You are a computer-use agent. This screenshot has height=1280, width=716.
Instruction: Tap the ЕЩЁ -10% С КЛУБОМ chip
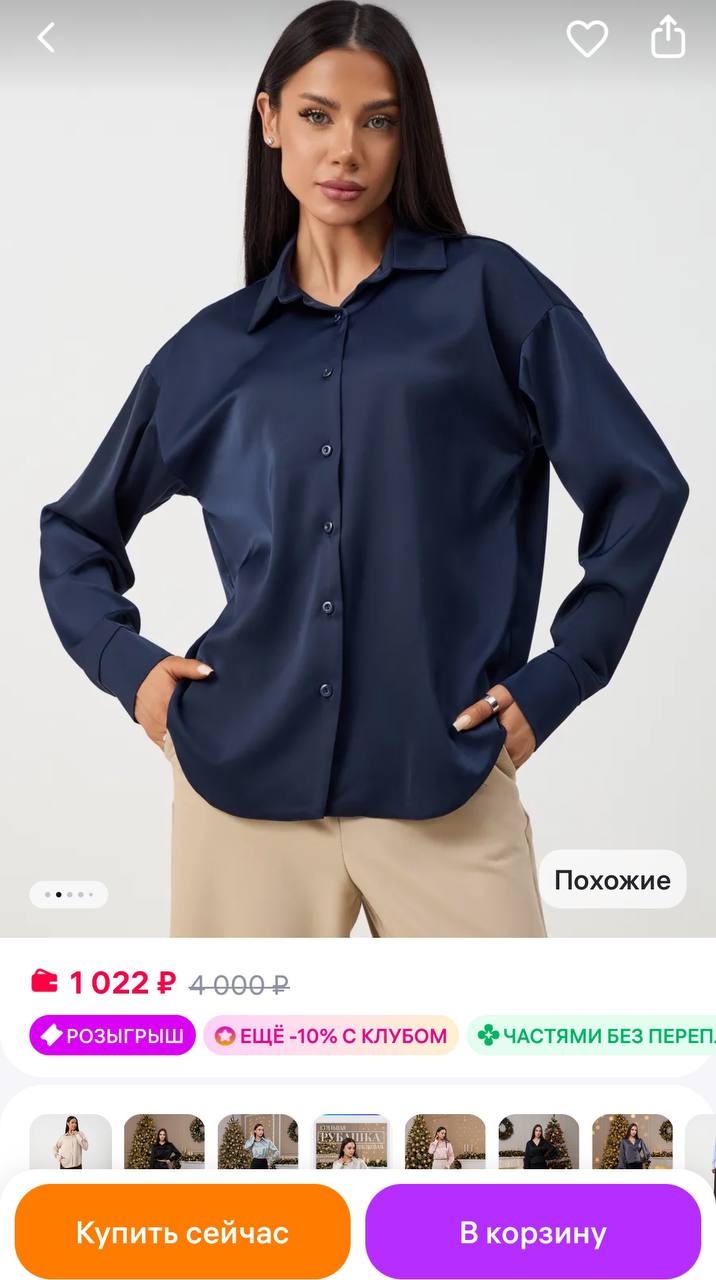[x=331, y=1036]
